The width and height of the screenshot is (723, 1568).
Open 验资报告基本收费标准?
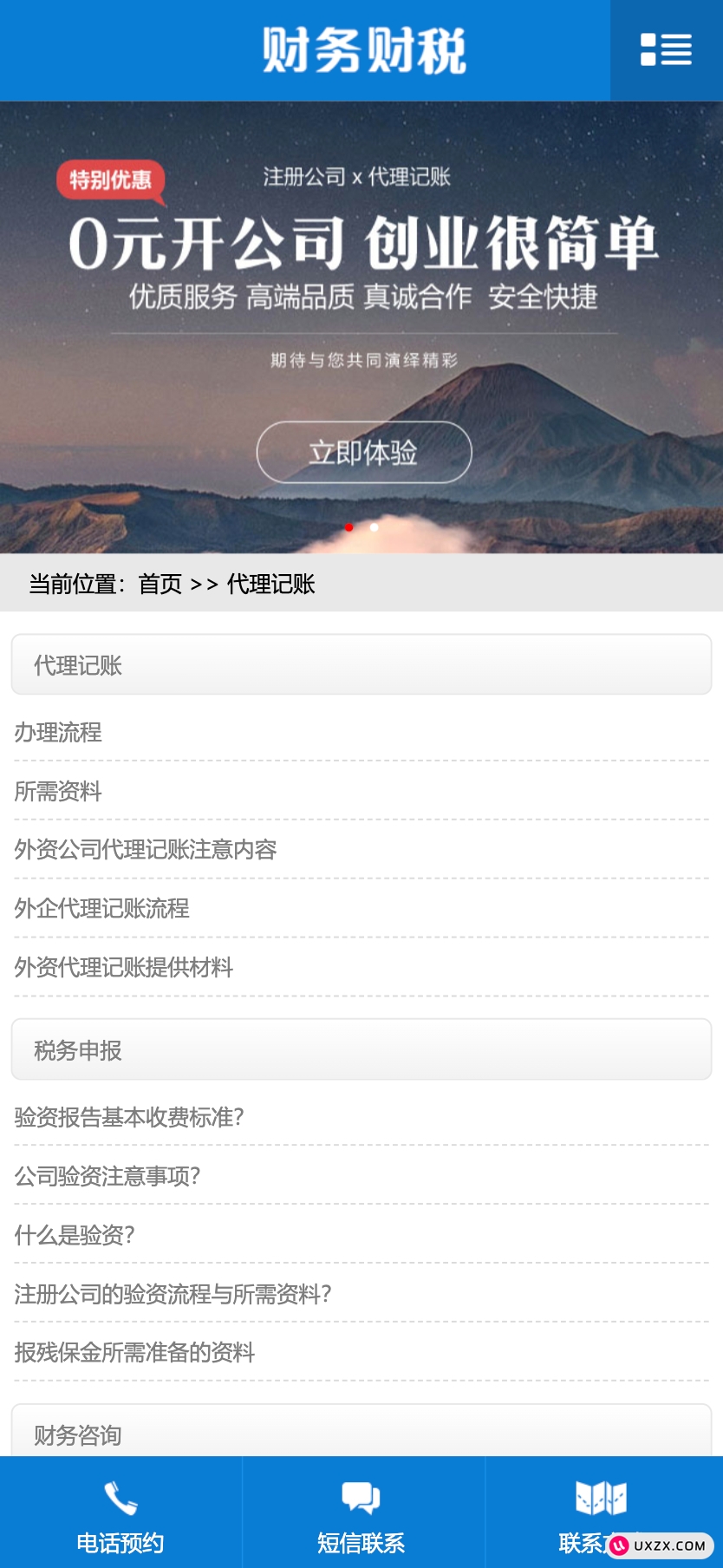pos(129,1117)
